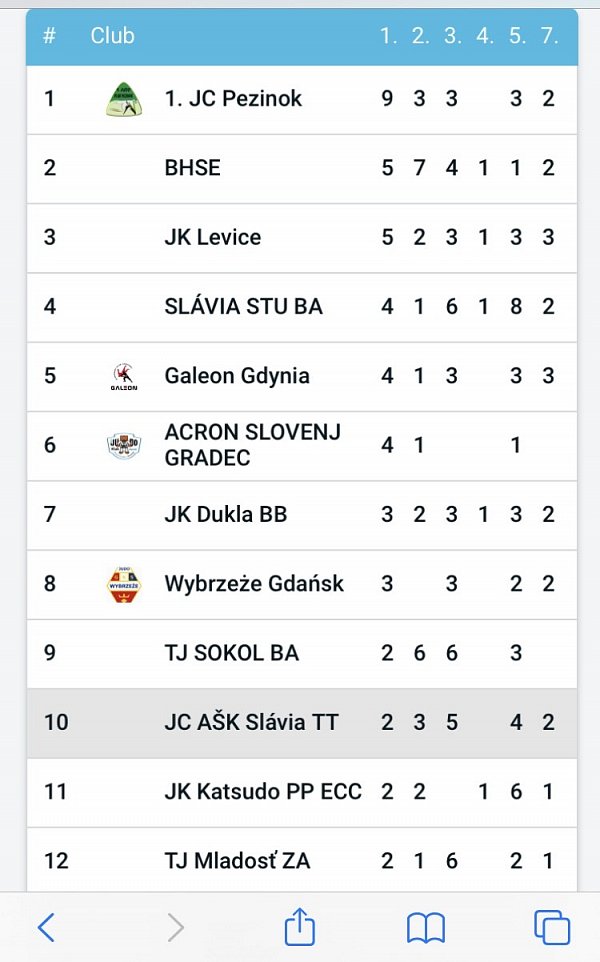Open the TJ SOKOL BA row

coord(302,654)
